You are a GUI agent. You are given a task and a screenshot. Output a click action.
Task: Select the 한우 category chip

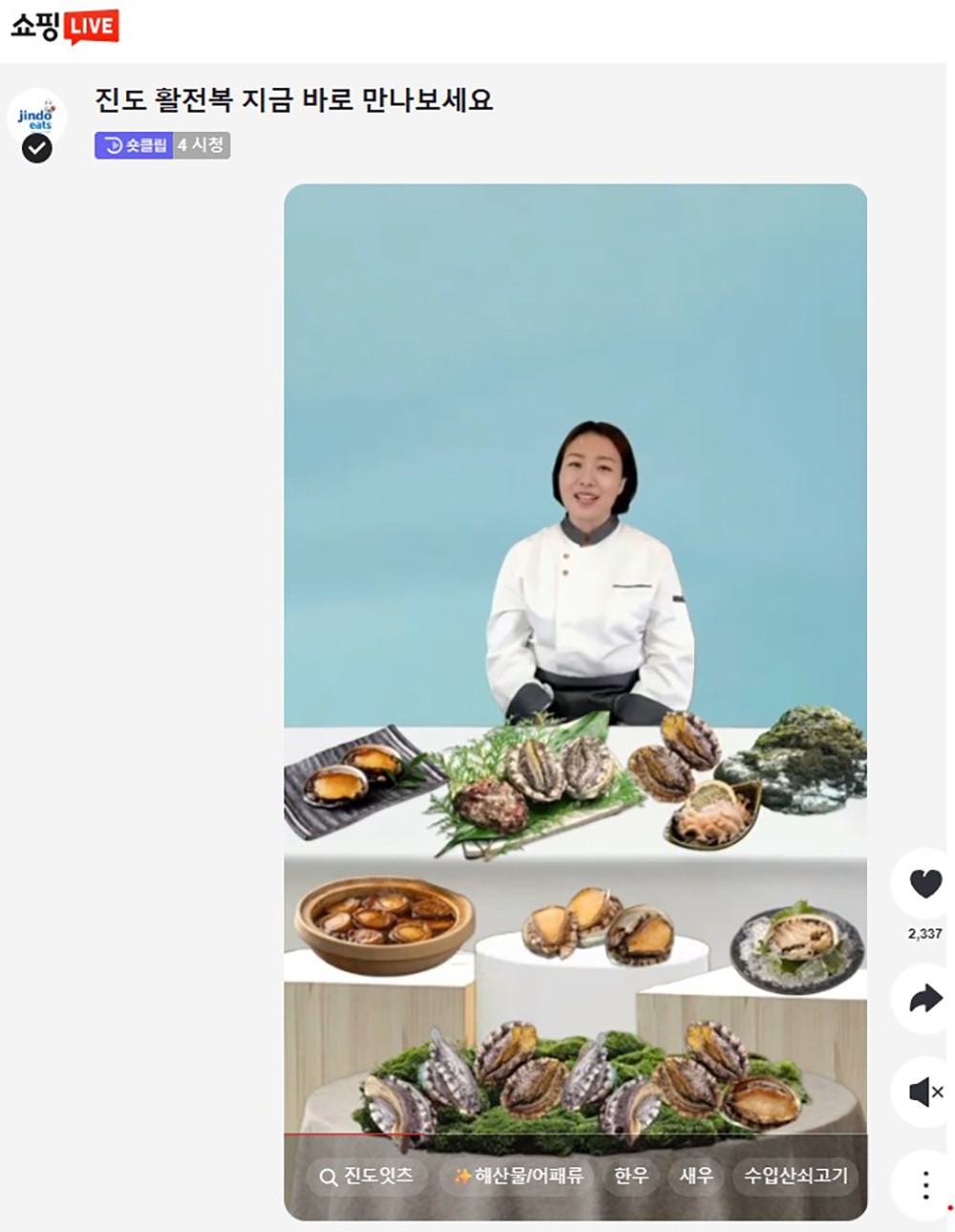coord(630,1176)
